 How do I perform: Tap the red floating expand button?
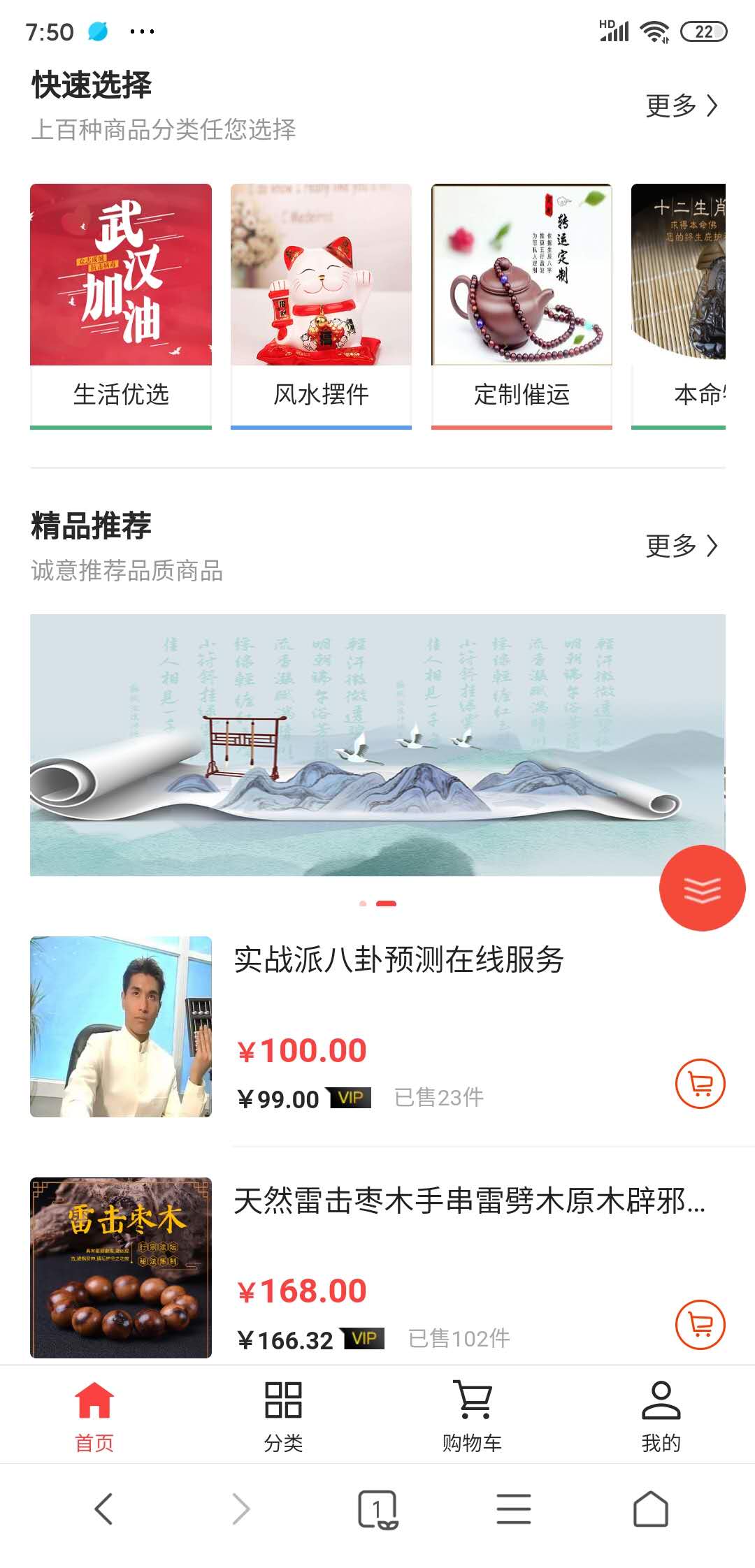[x=702, y=888]
